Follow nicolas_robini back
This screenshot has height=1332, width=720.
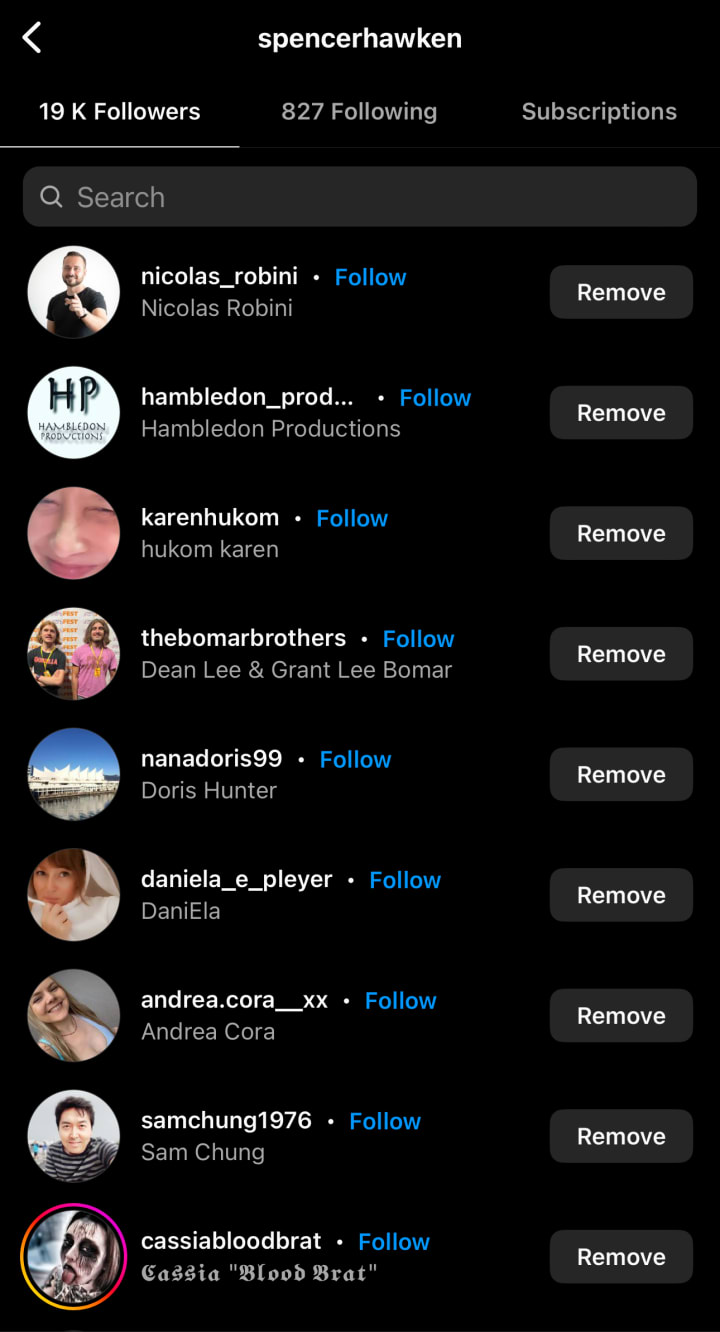click(370, 277)
